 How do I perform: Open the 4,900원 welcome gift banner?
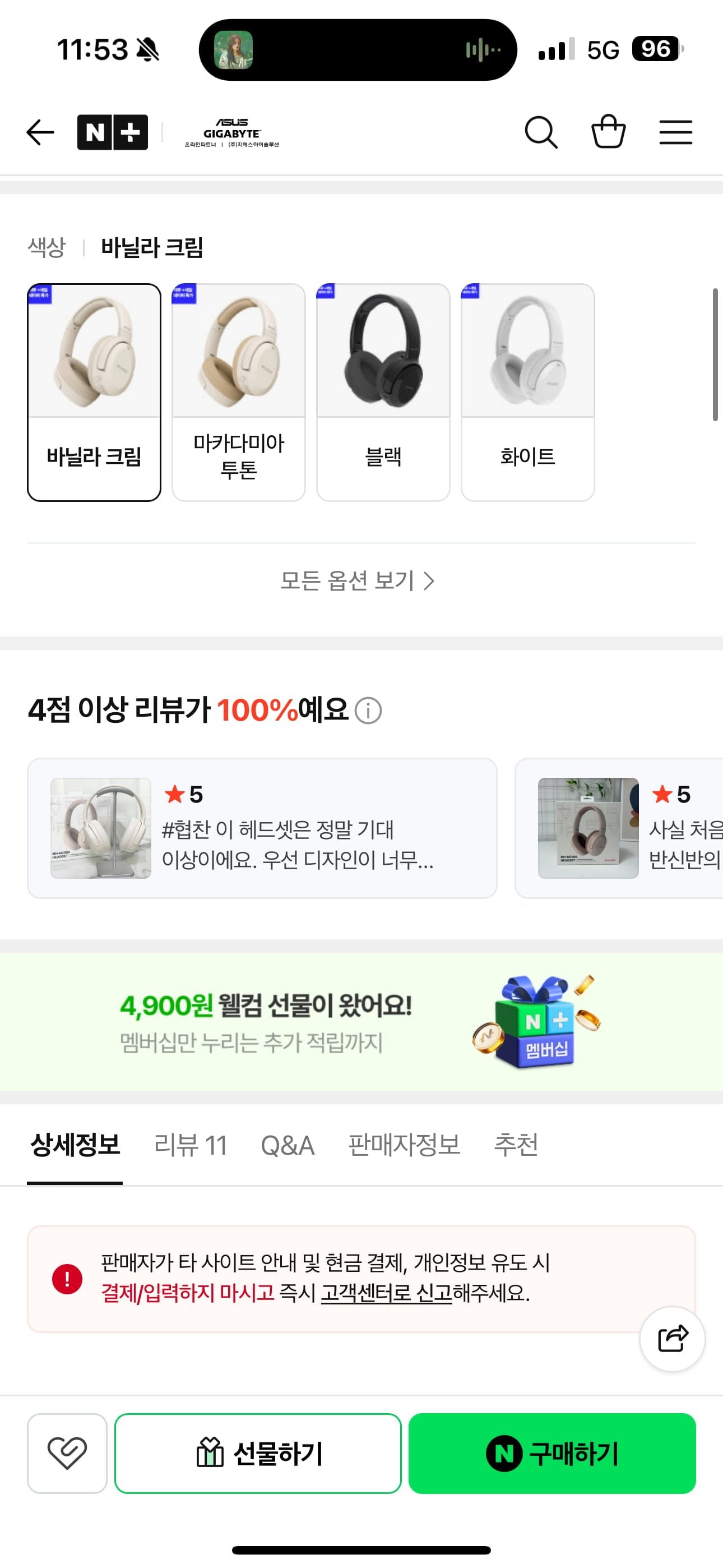point(361,1022)
